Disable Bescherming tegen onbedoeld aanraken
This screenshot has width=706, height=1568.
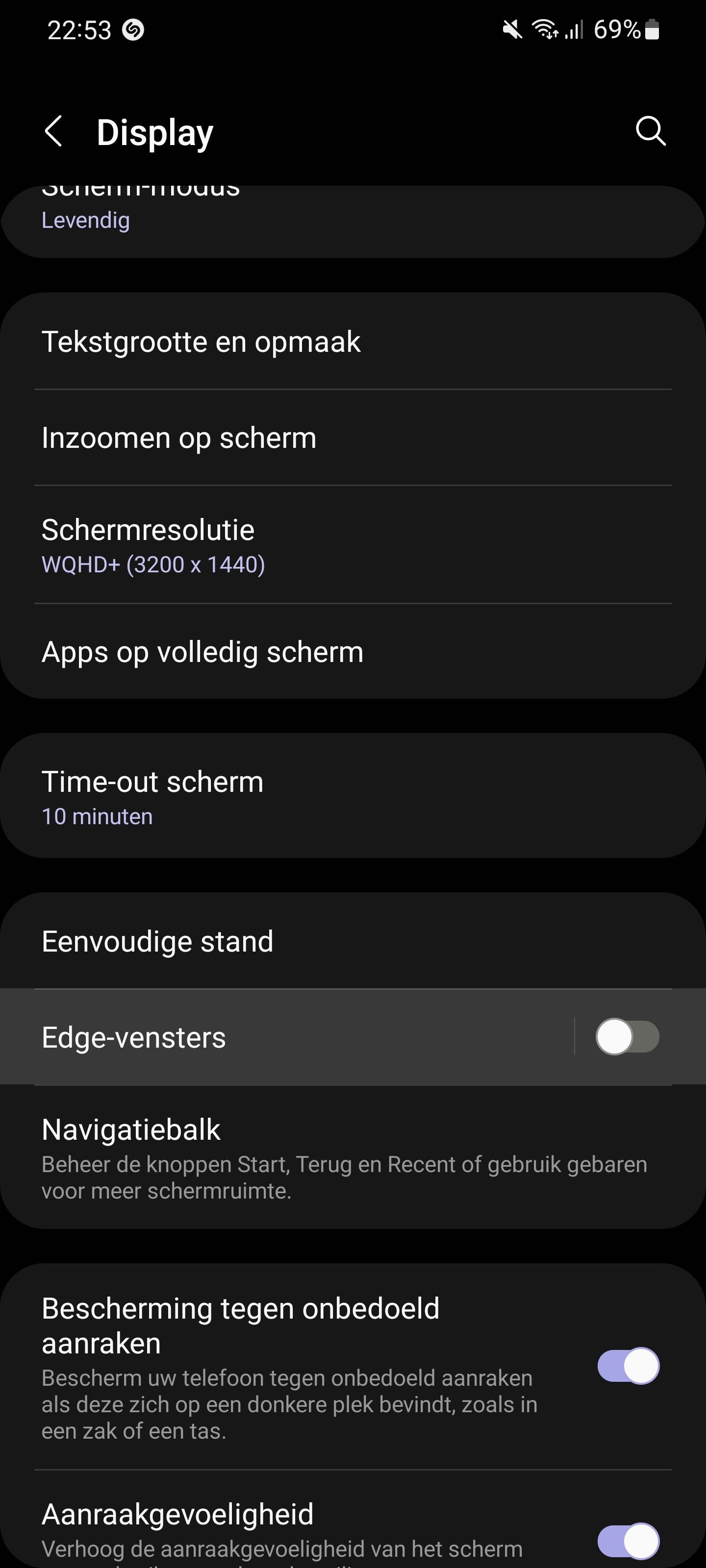coord(628,1366)
